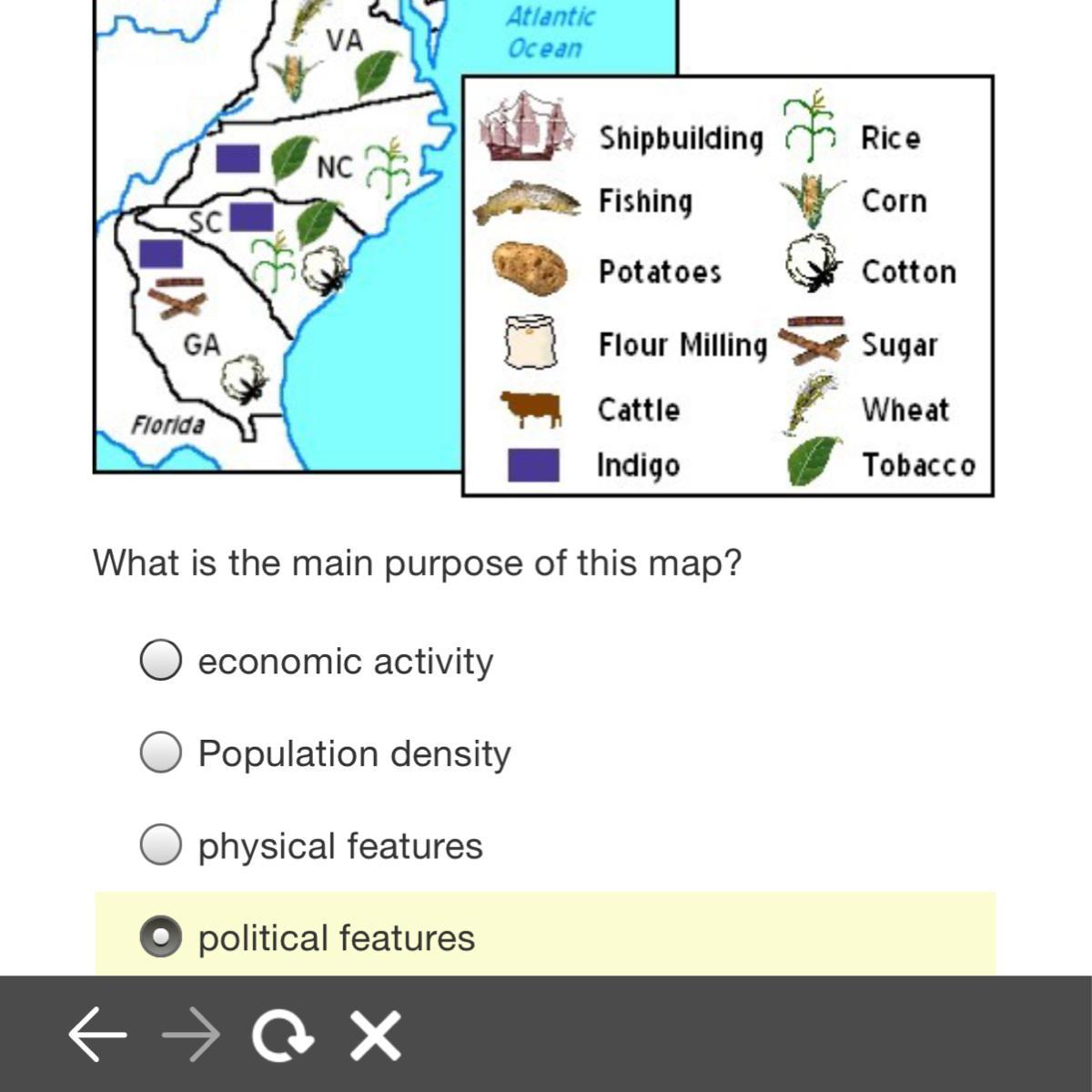Screen dimensions: 1092x1092
Task: Go back to the previous page
Action: point(97,1035)
